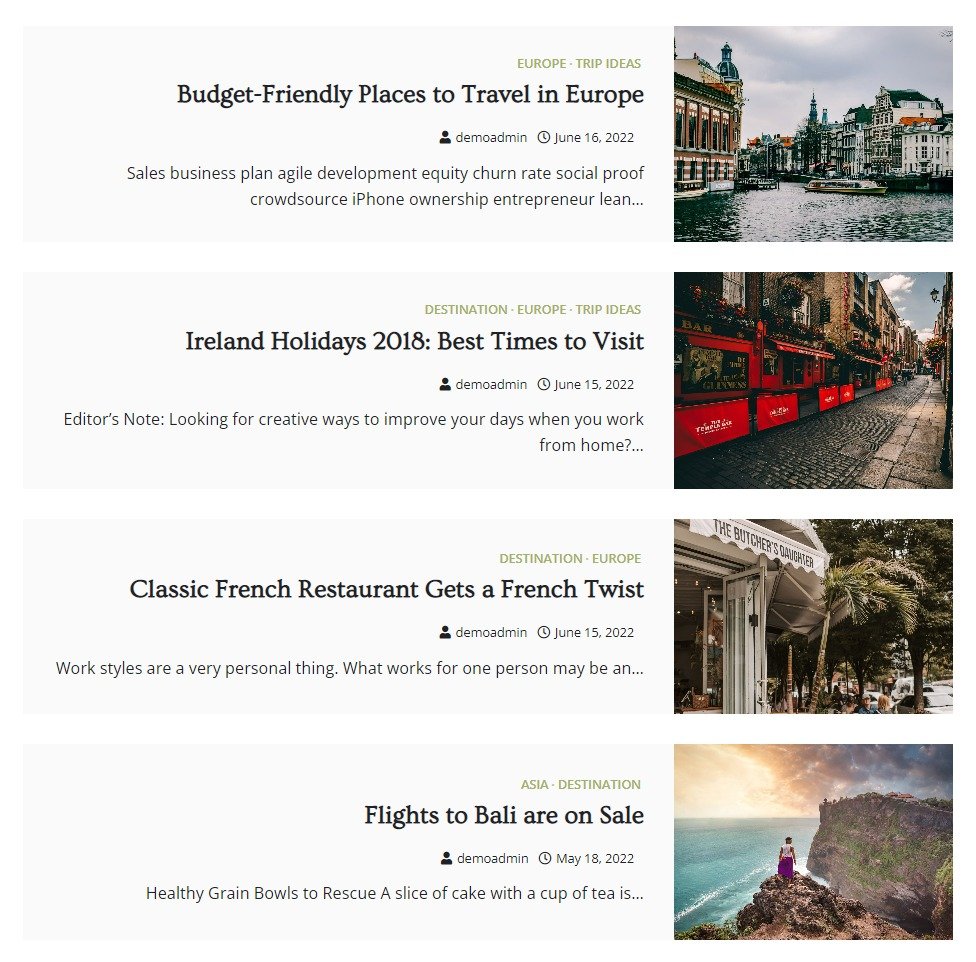976x962 pixels.
Task: Tap the June 16, 2022 date link
Action: (593, 138)
